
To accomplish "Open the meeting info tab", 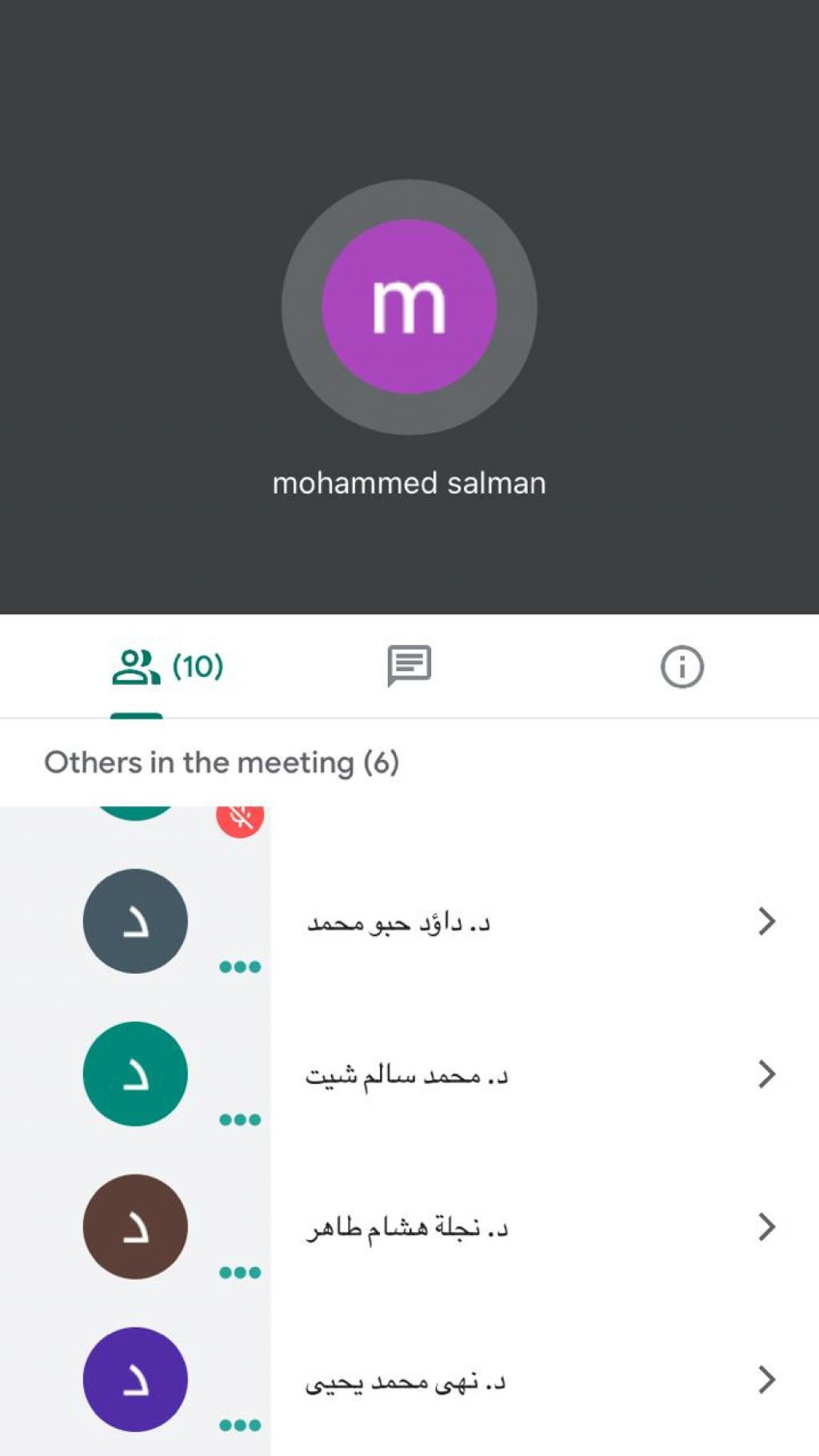I will click(681, 666).
